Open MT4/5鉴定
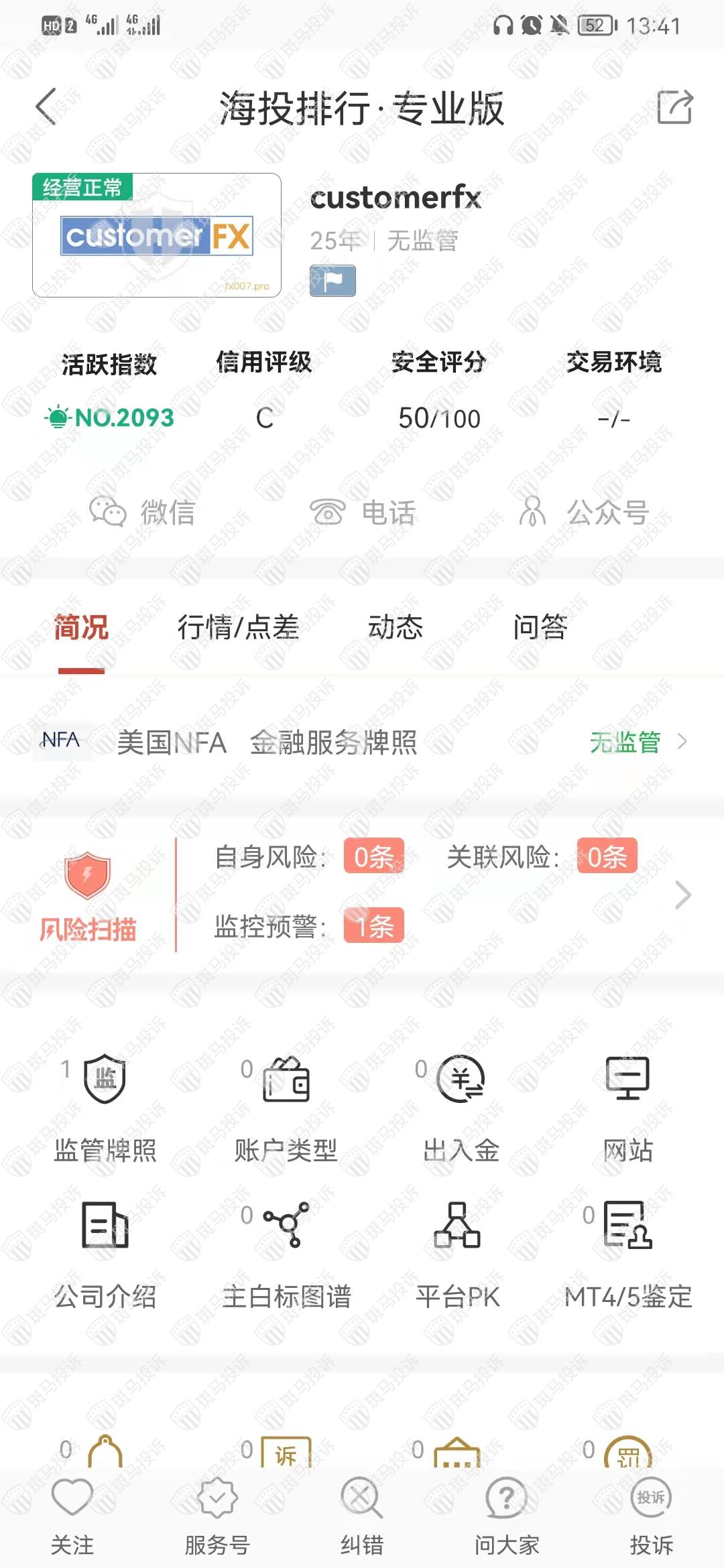The image size is (724, 1568). pyautogui.click(x=627, y=1253)
